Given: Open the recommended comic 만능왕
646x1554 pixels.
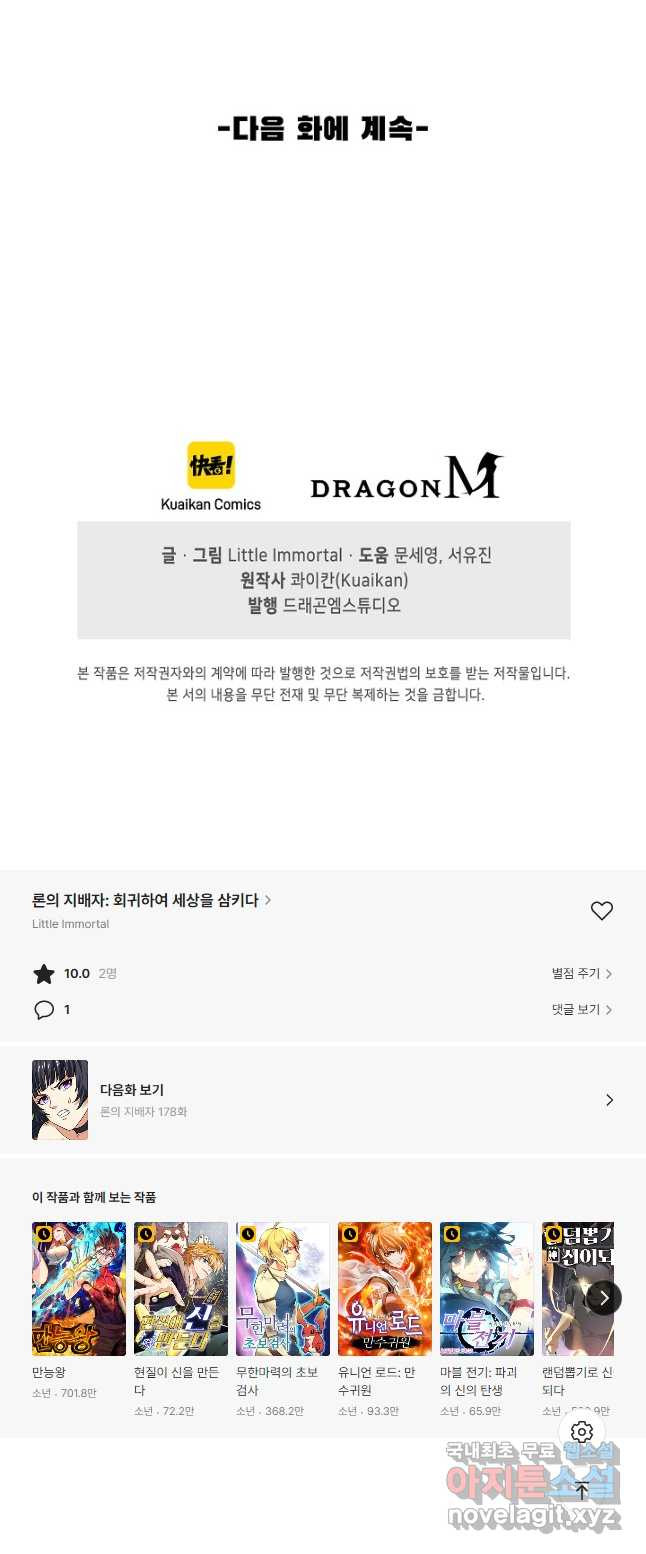Looking at the screenshot, I should tap(79, 1289).
